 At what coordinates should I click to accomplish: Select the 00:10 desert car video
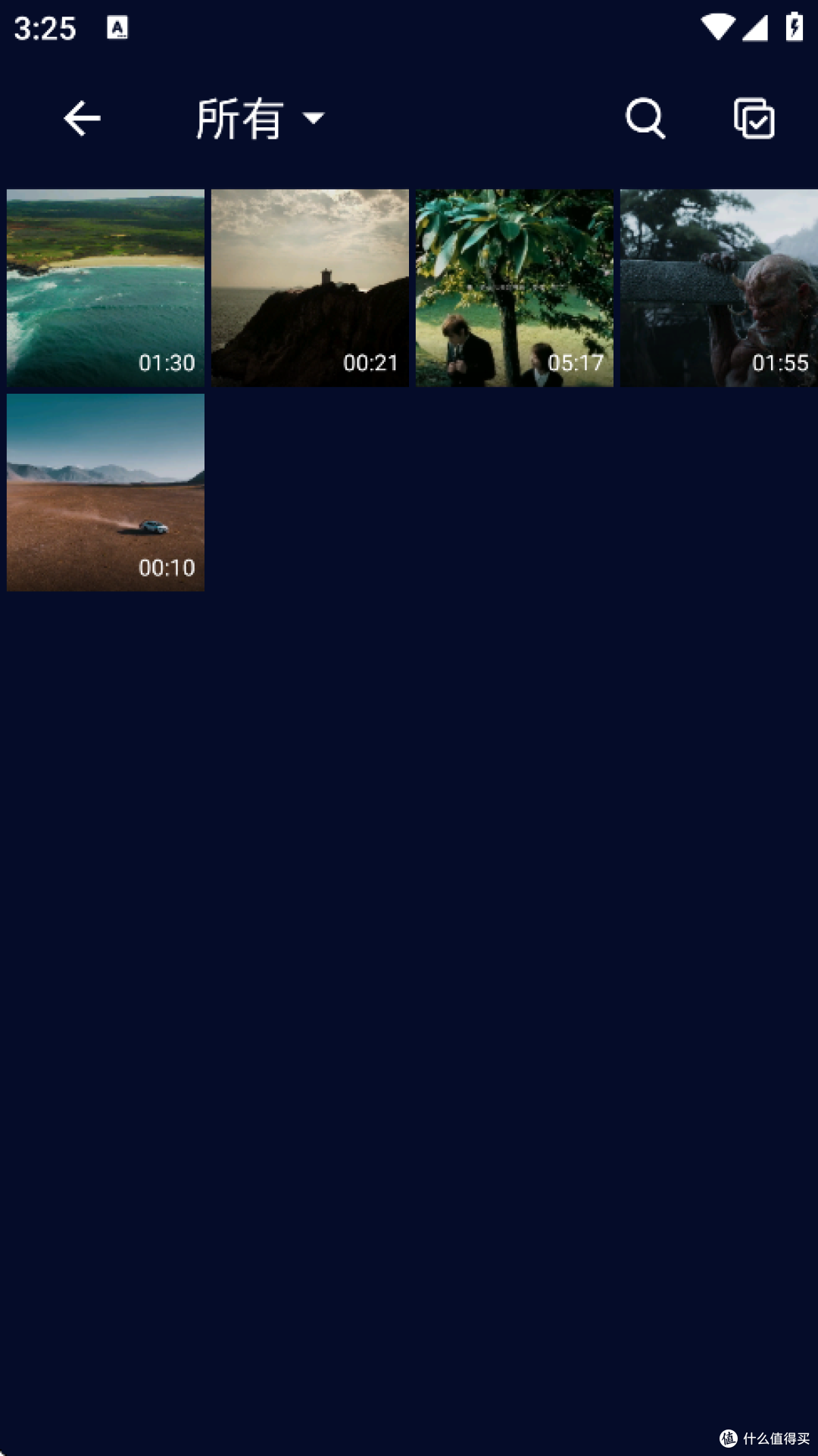pyautogui.click(x=105, y=492)
